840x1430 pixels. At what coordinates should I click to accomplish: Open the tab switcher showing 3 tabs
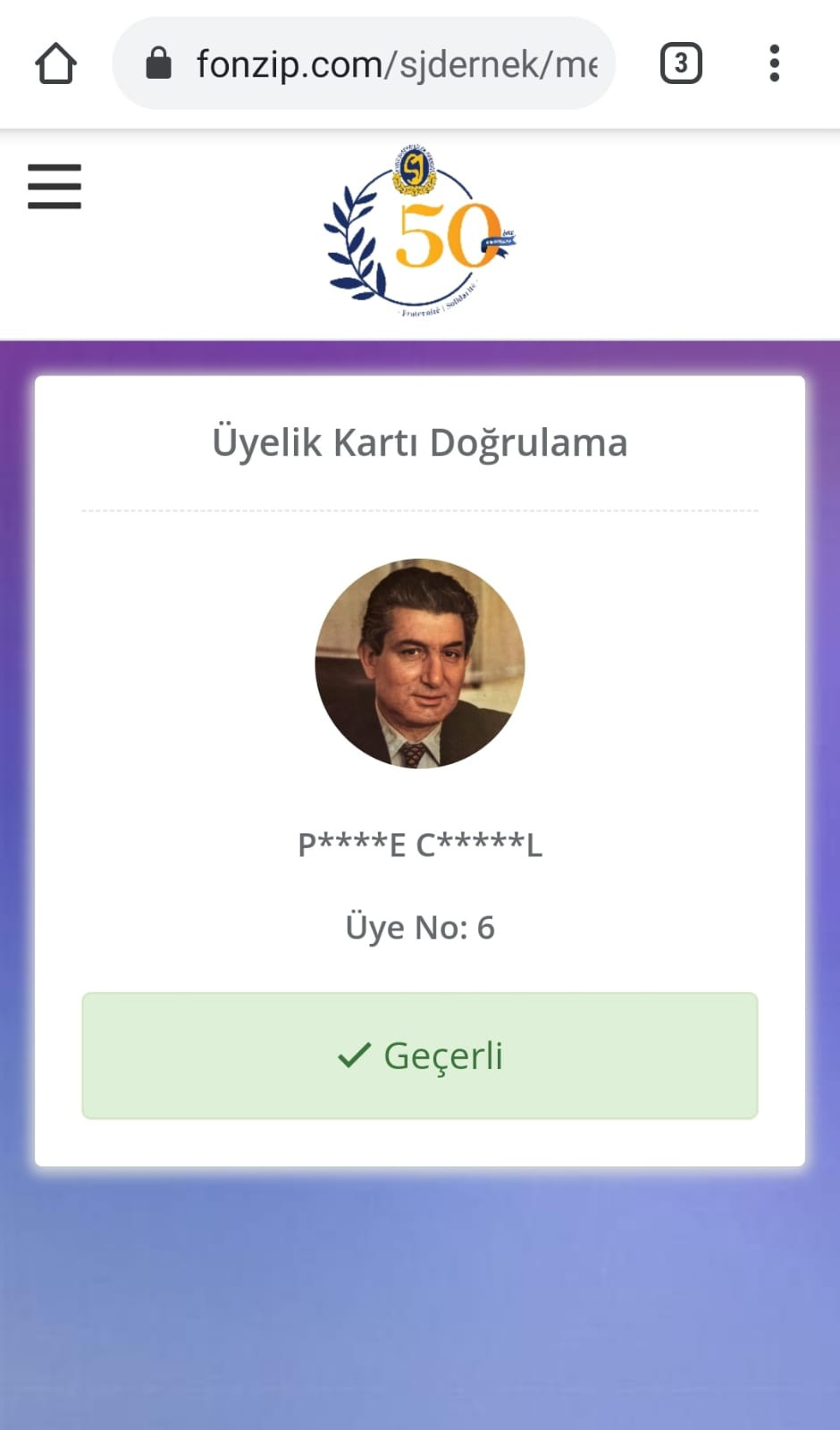[x=681, y=63]
